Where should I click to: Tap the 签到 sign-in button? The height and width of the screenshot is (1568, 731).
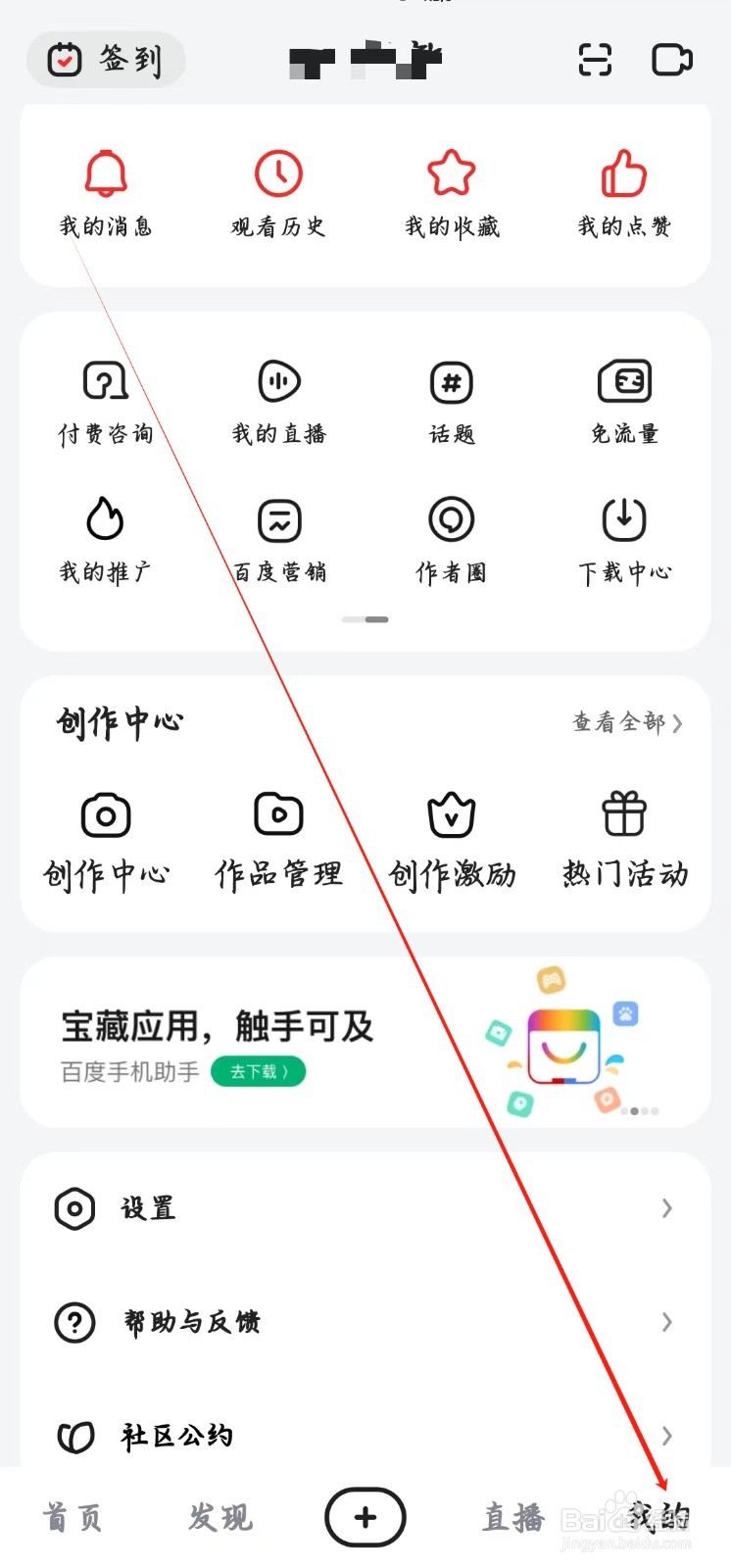coord(105,59)
